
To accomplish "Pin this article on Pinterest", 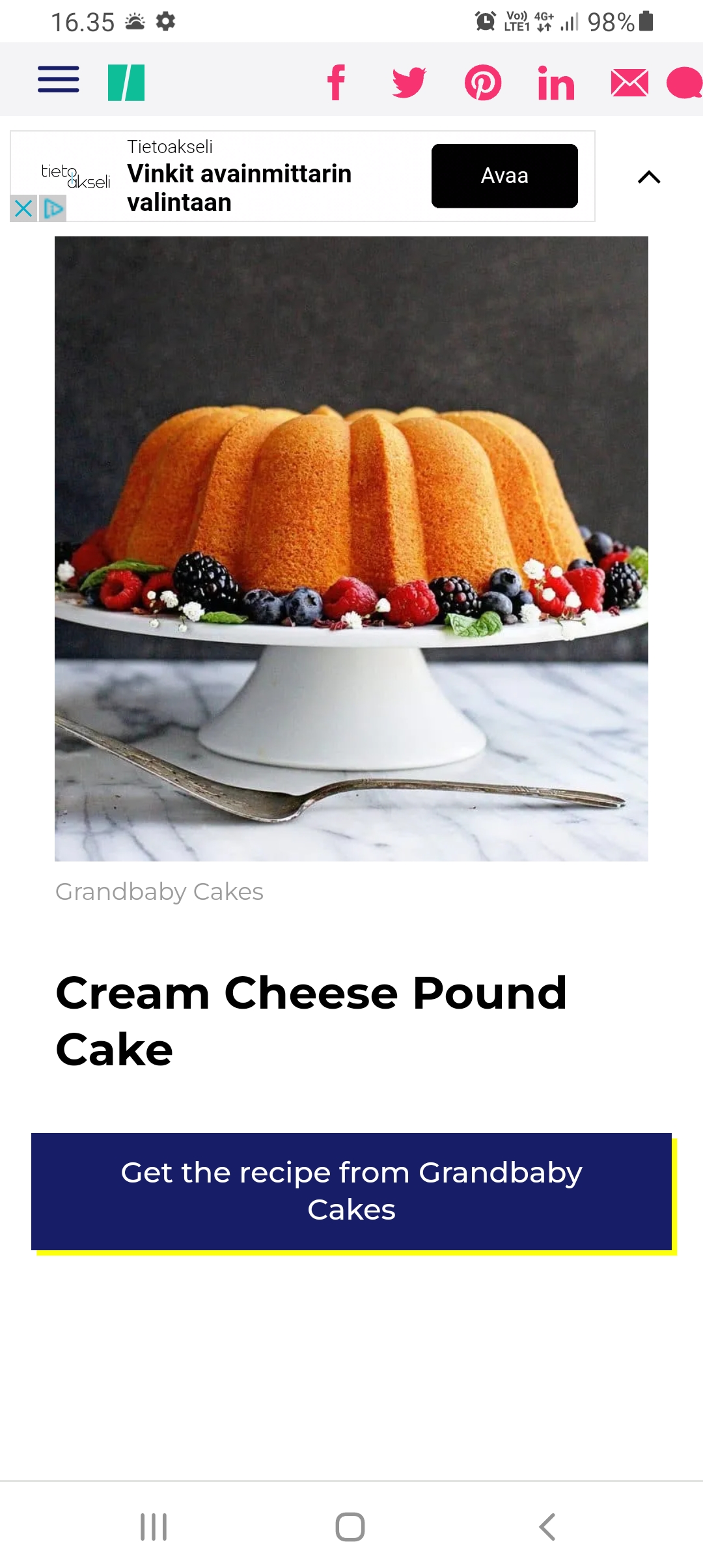I will point(483,83).
